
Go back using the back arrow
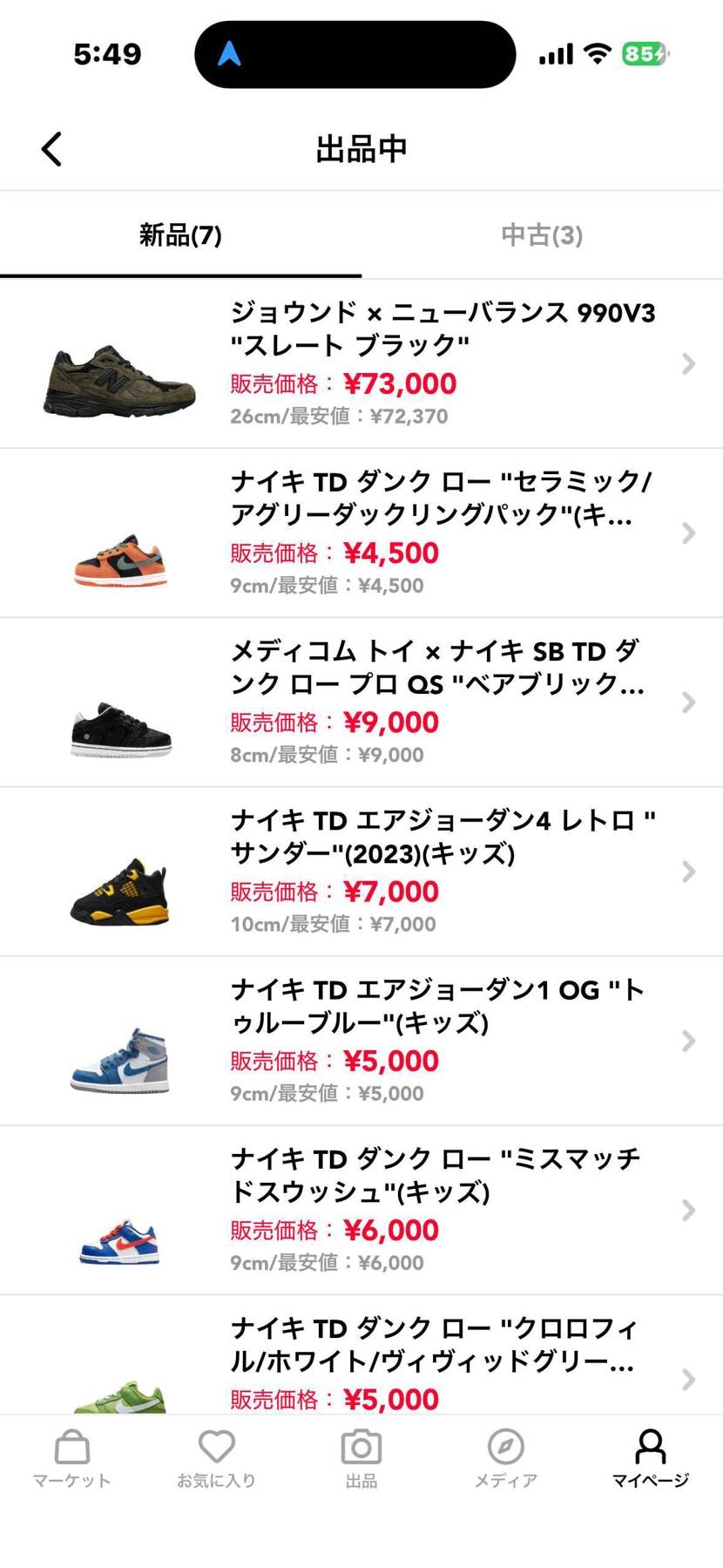point(51,148)
